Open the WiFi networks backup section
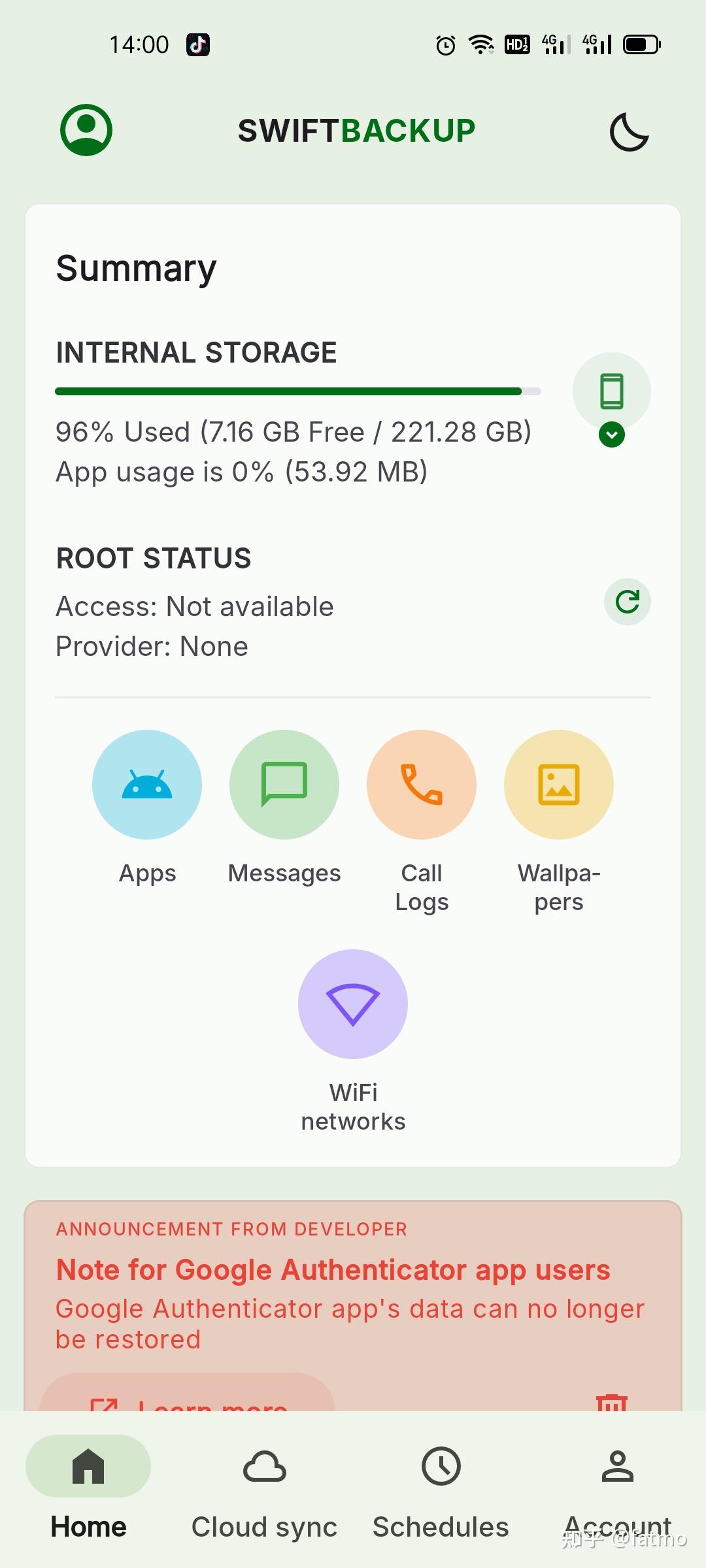 coord(352,1004)
